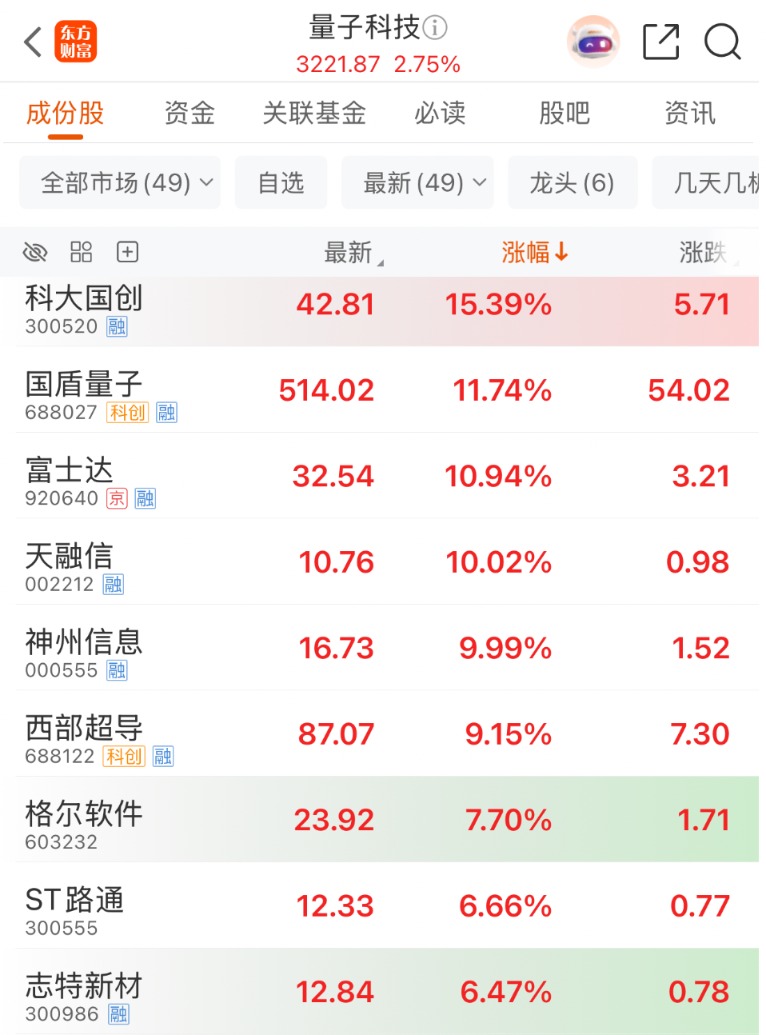Open the 量子科技 info icon
Screen dimensions: 766x1035
(437, 28)
